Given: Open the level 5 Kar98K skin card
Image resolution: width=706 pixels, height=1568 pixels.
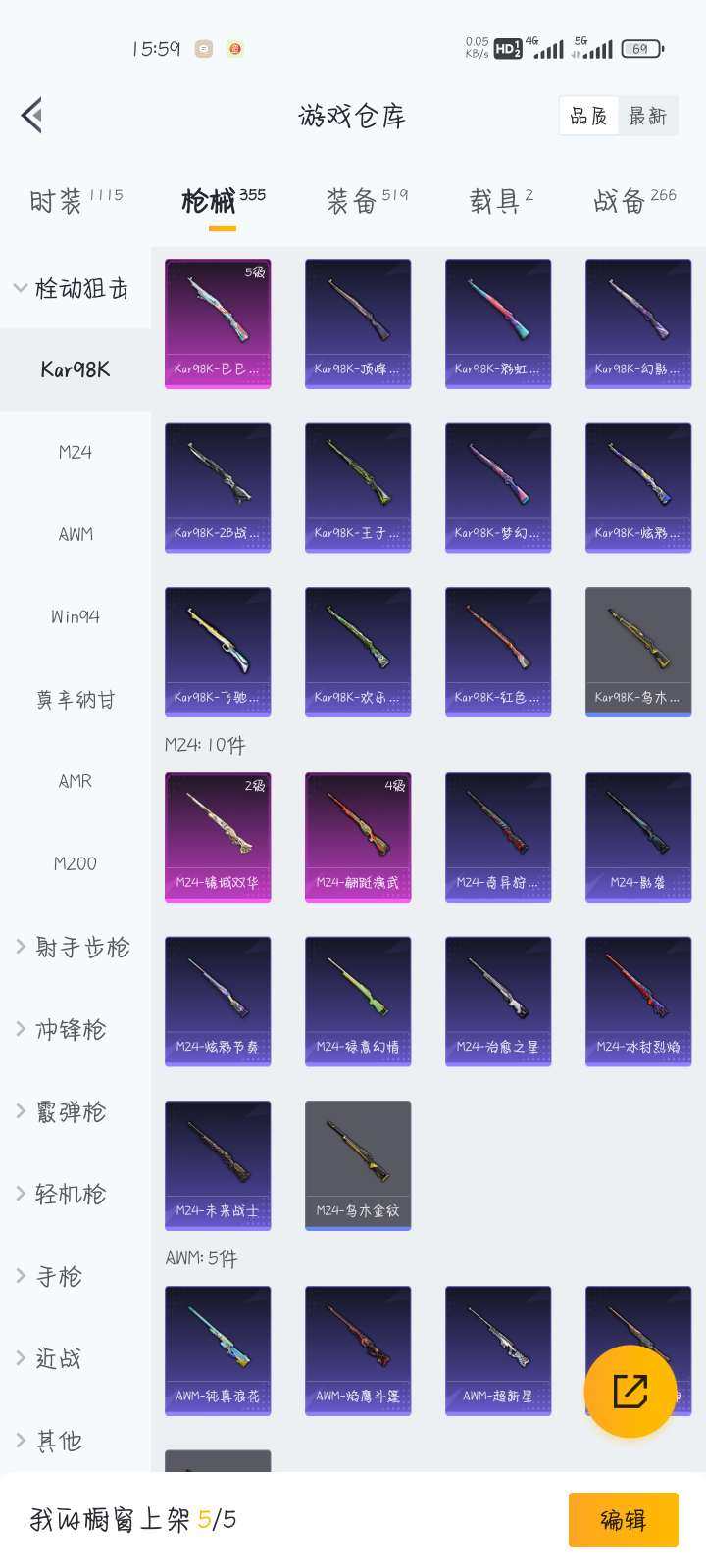Looking at the screenshot, I should [x=218, y=323].
